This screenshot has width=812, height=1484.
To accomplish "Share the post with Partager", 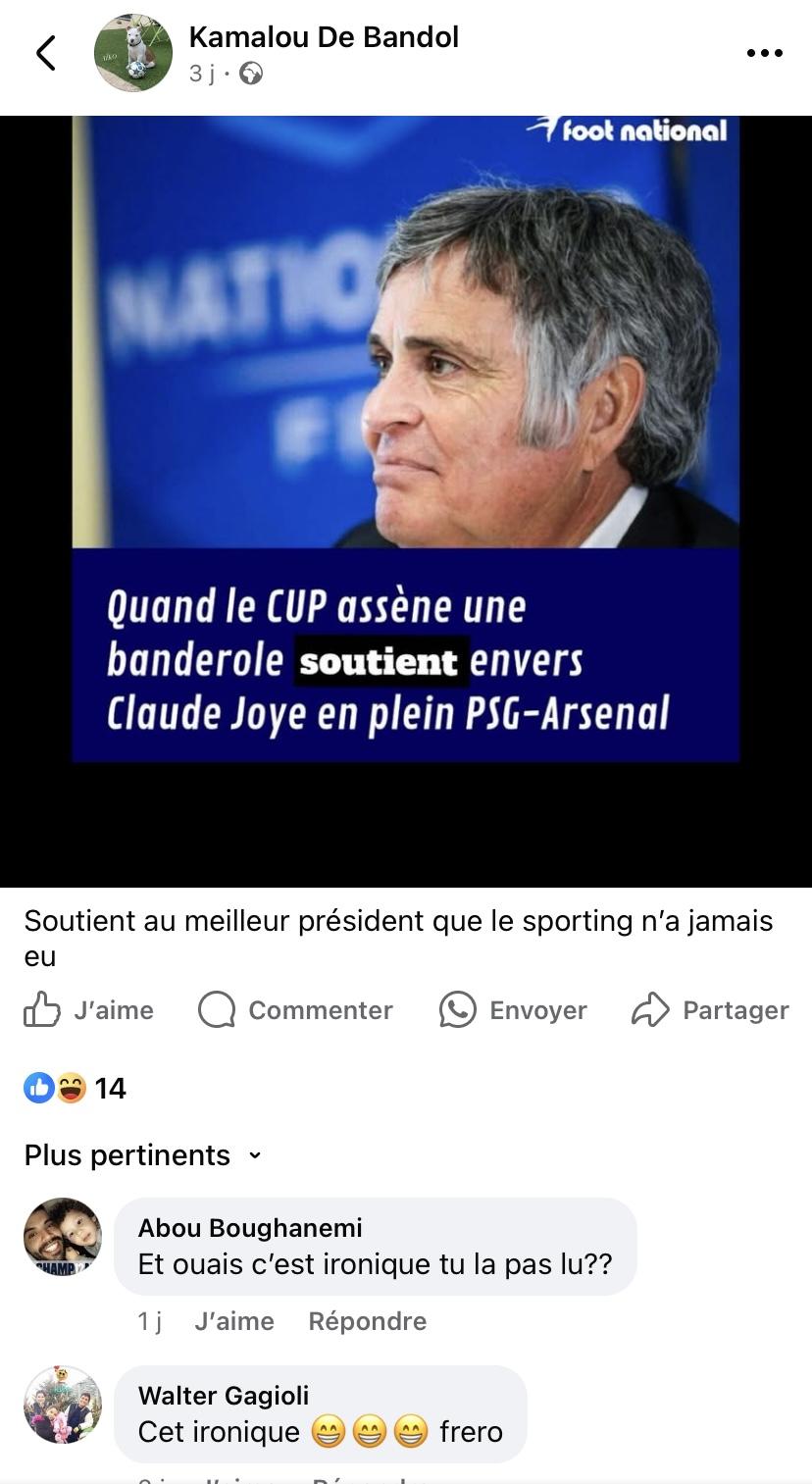I will [710, 1009].
